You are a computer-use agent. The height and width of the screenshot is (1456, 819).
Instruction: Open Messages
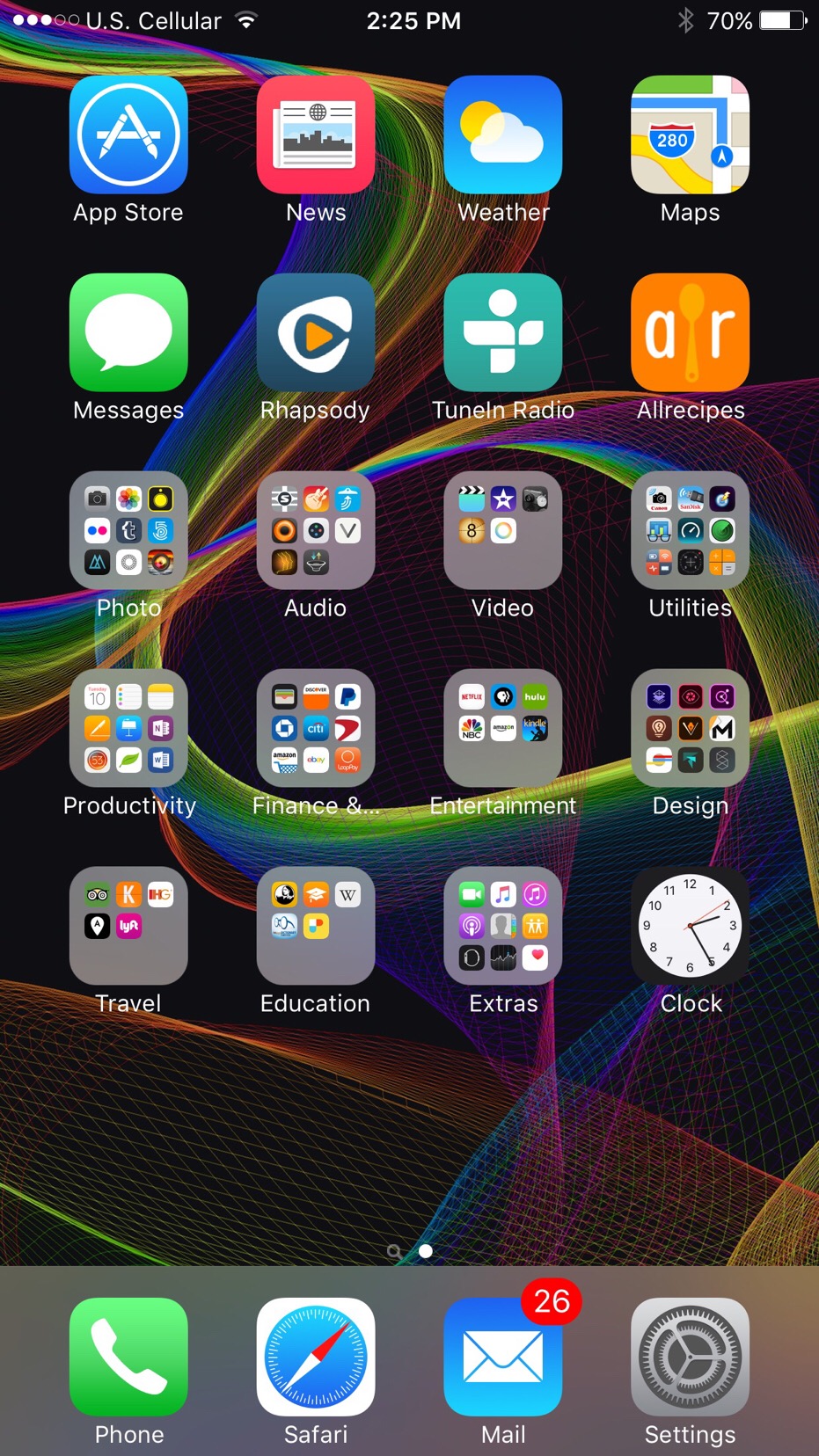click(128, 332)
